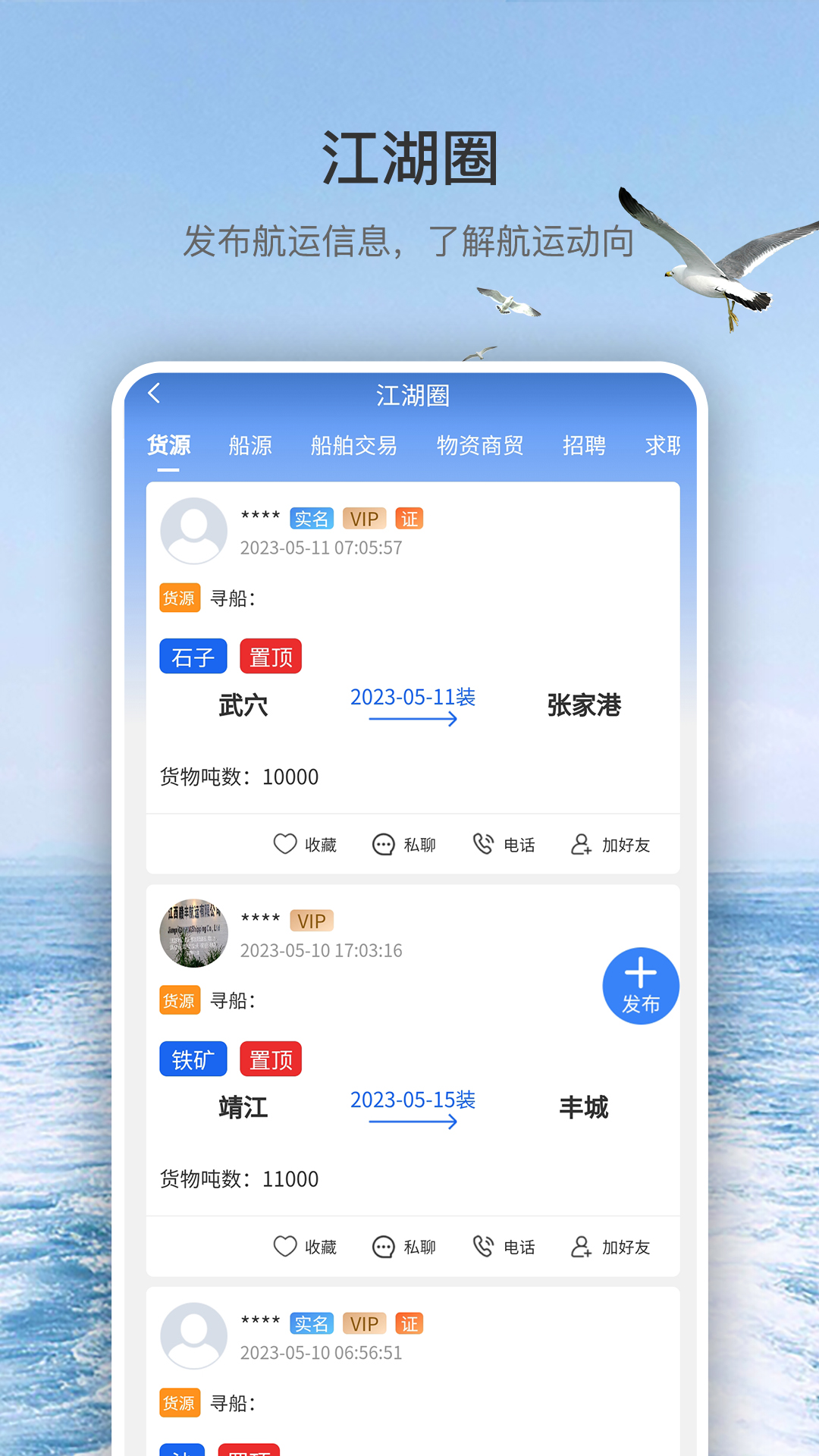Switch to the 船源 tab

(251, 446)
